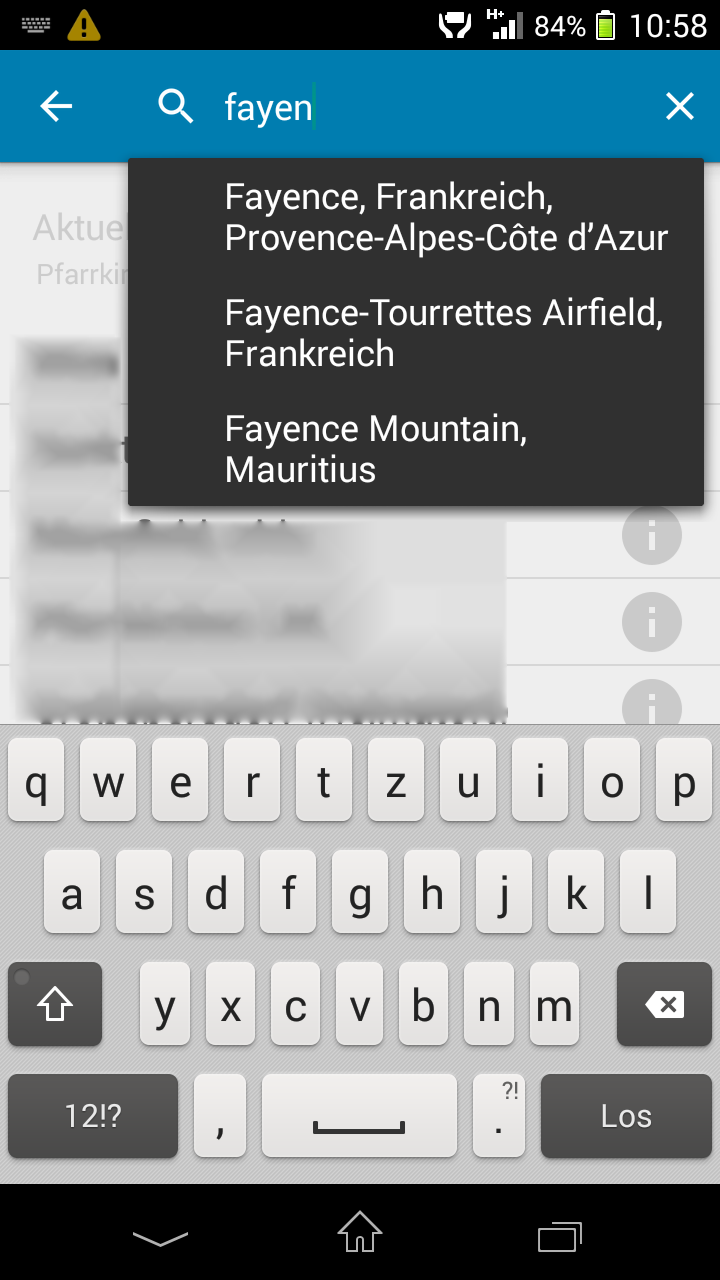Clear the search text with the X
The height and width of the screenshot is (1280, 720).
680,106
